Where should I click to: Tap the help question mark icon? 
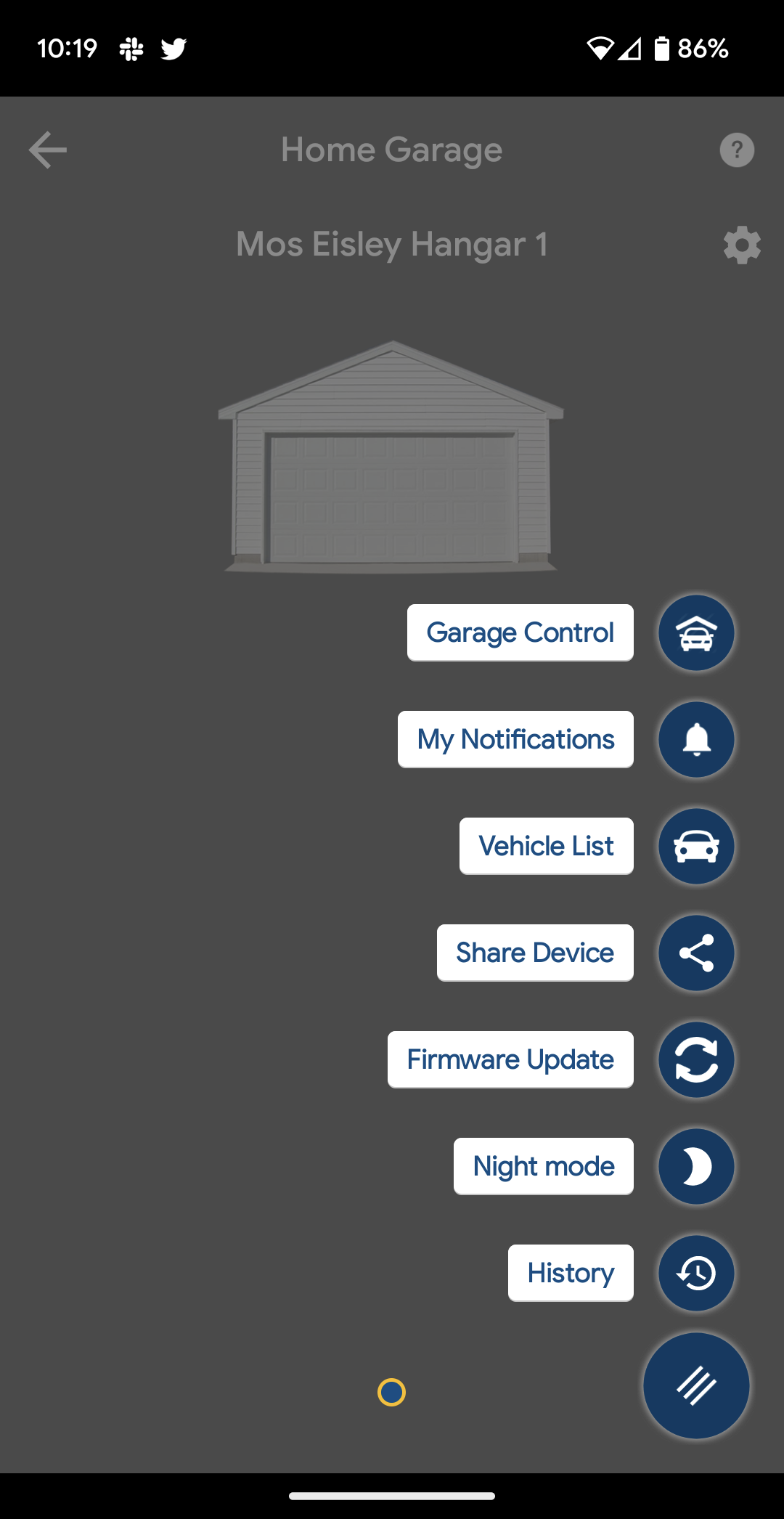(738, 150)
